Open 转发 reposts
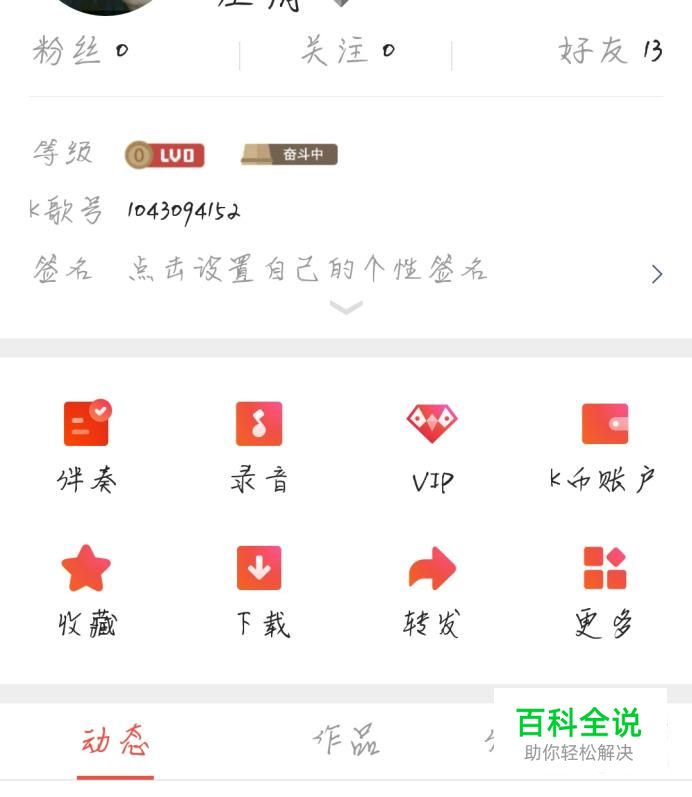Image resolution: width=692 pixels, height=797 pixels. click(432, 589)
